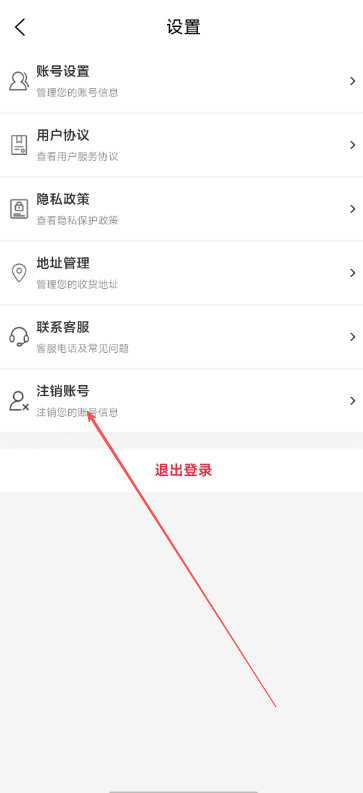363x793 pixels.
Task: Open the 隐私政策 privacy policy
Action: click(182, 209)
